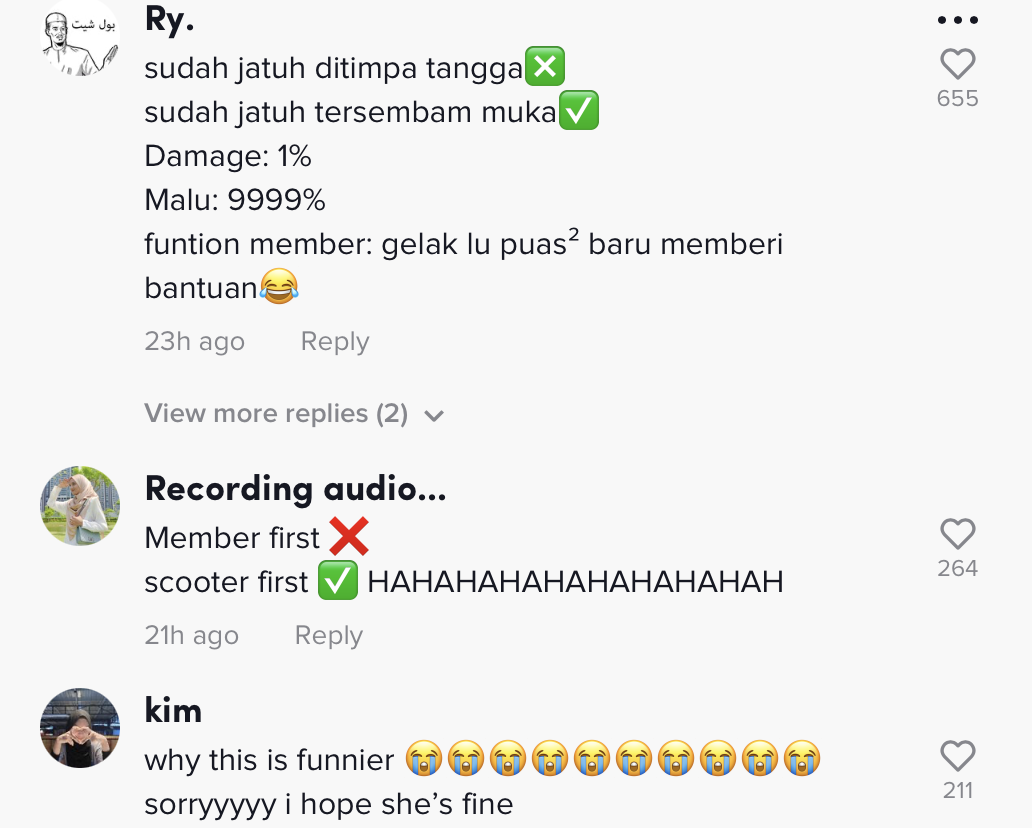Reply to Ry.'s comment
The height and width of the screenshot is (828, 1032).
pos(335,341)
